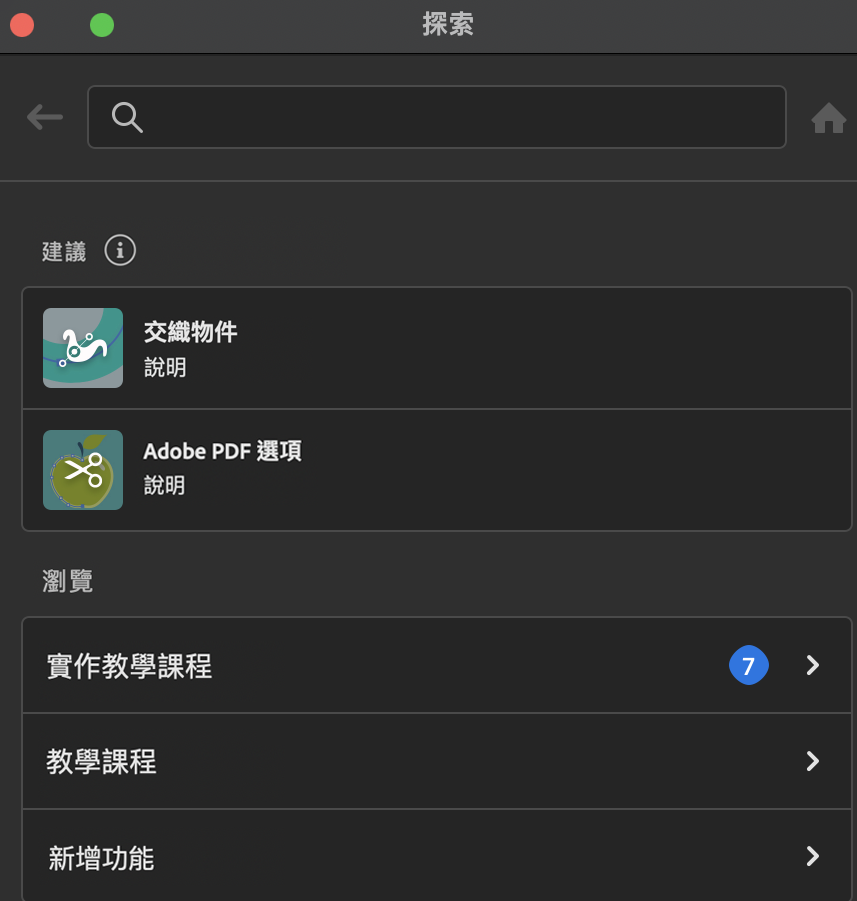Open the 教學課程 section
857x901 pixels.
tap(436, 761)
